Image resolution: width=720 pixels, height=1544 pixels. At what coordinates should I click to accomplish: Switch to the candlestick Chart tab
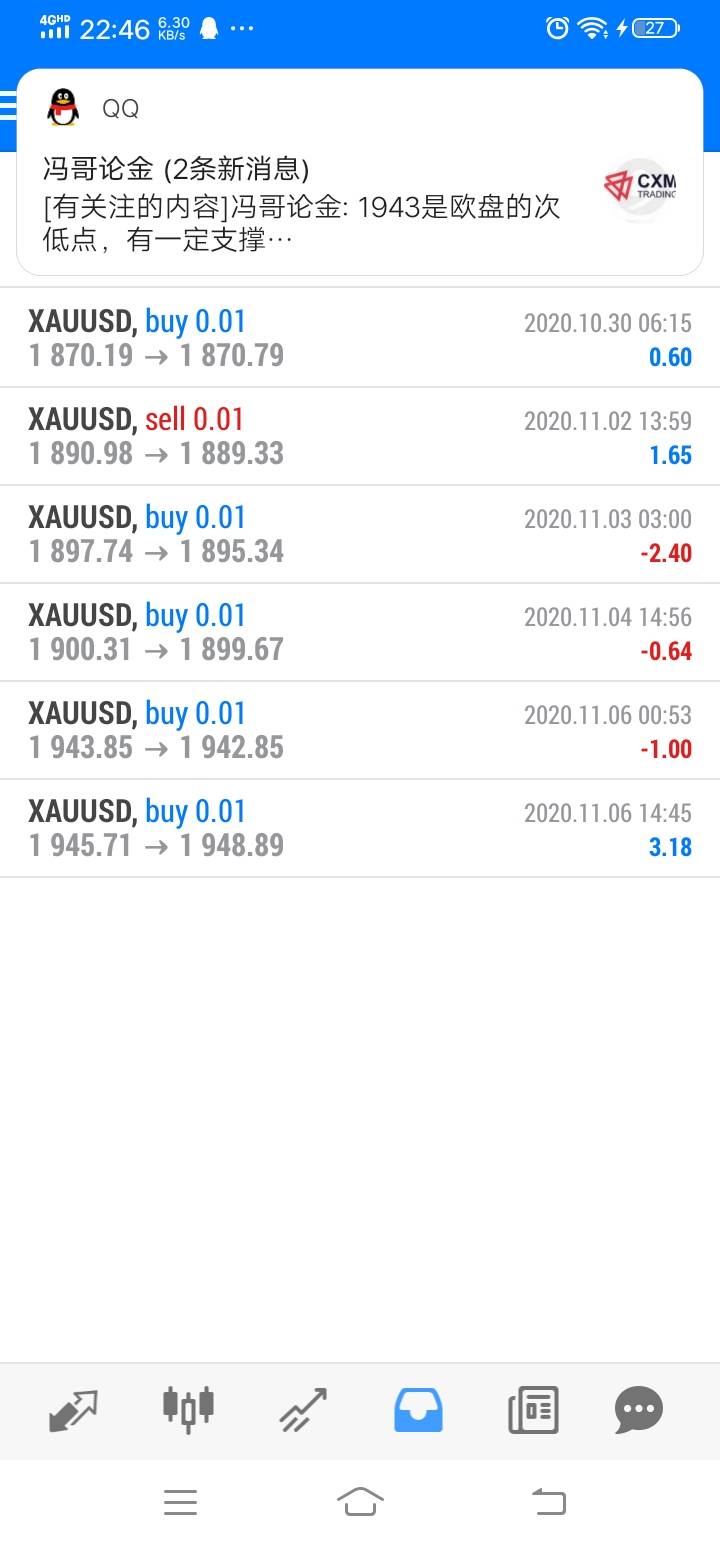pos(188,1410)
